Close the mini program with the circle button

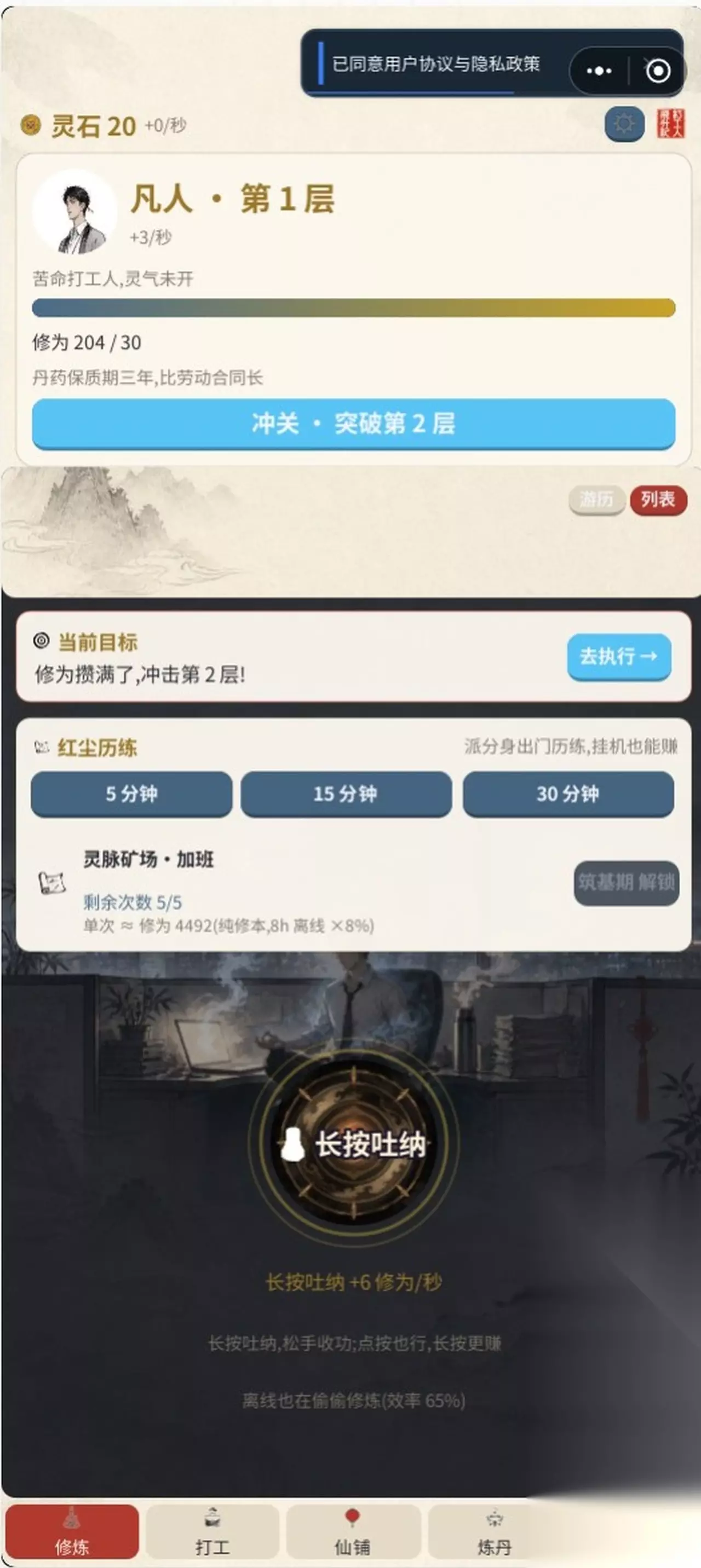[x=658, y=71]
